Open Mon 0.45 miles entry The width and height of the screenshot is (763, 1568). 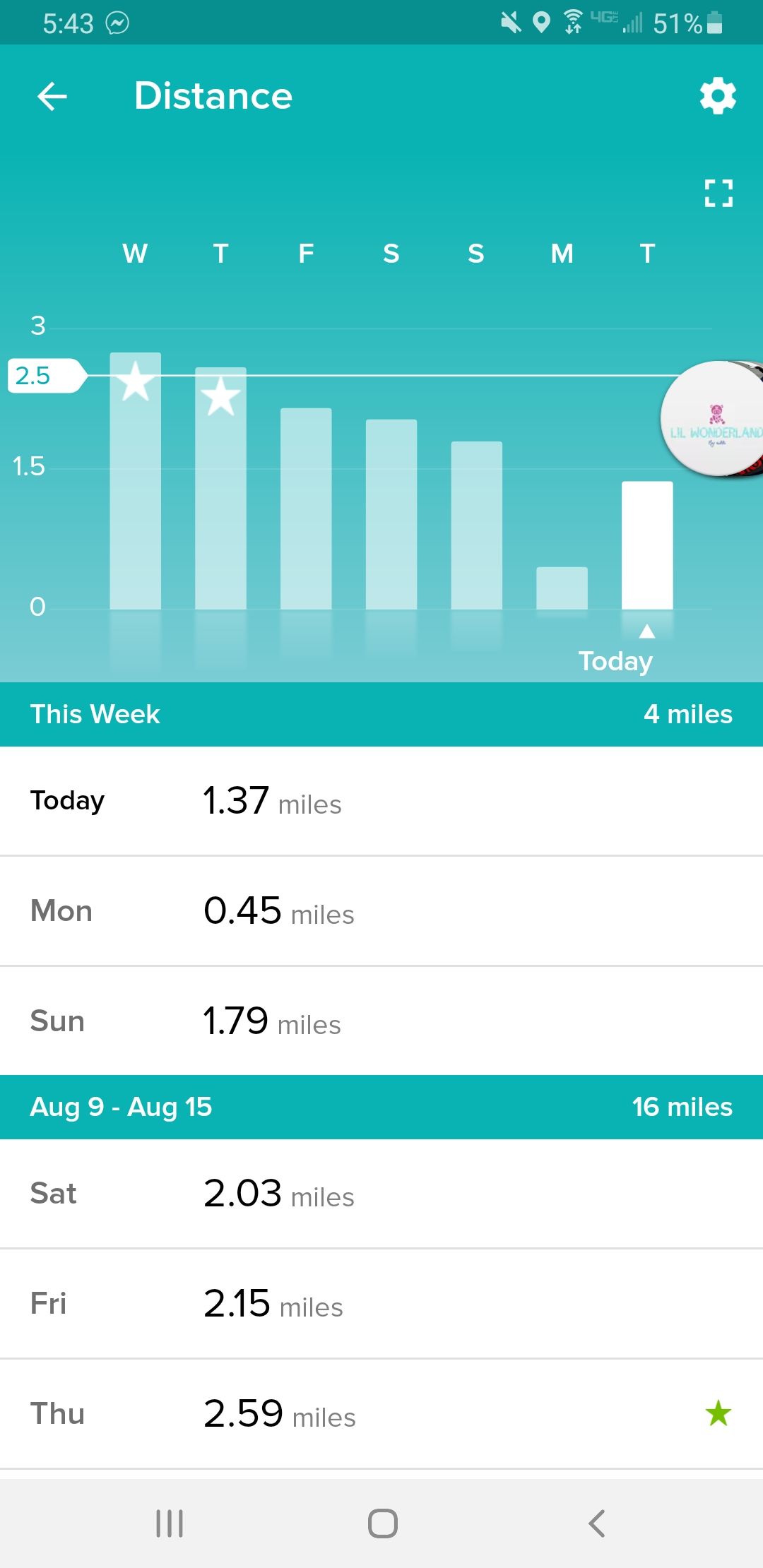pyautogui.click(x=381, y=911)
